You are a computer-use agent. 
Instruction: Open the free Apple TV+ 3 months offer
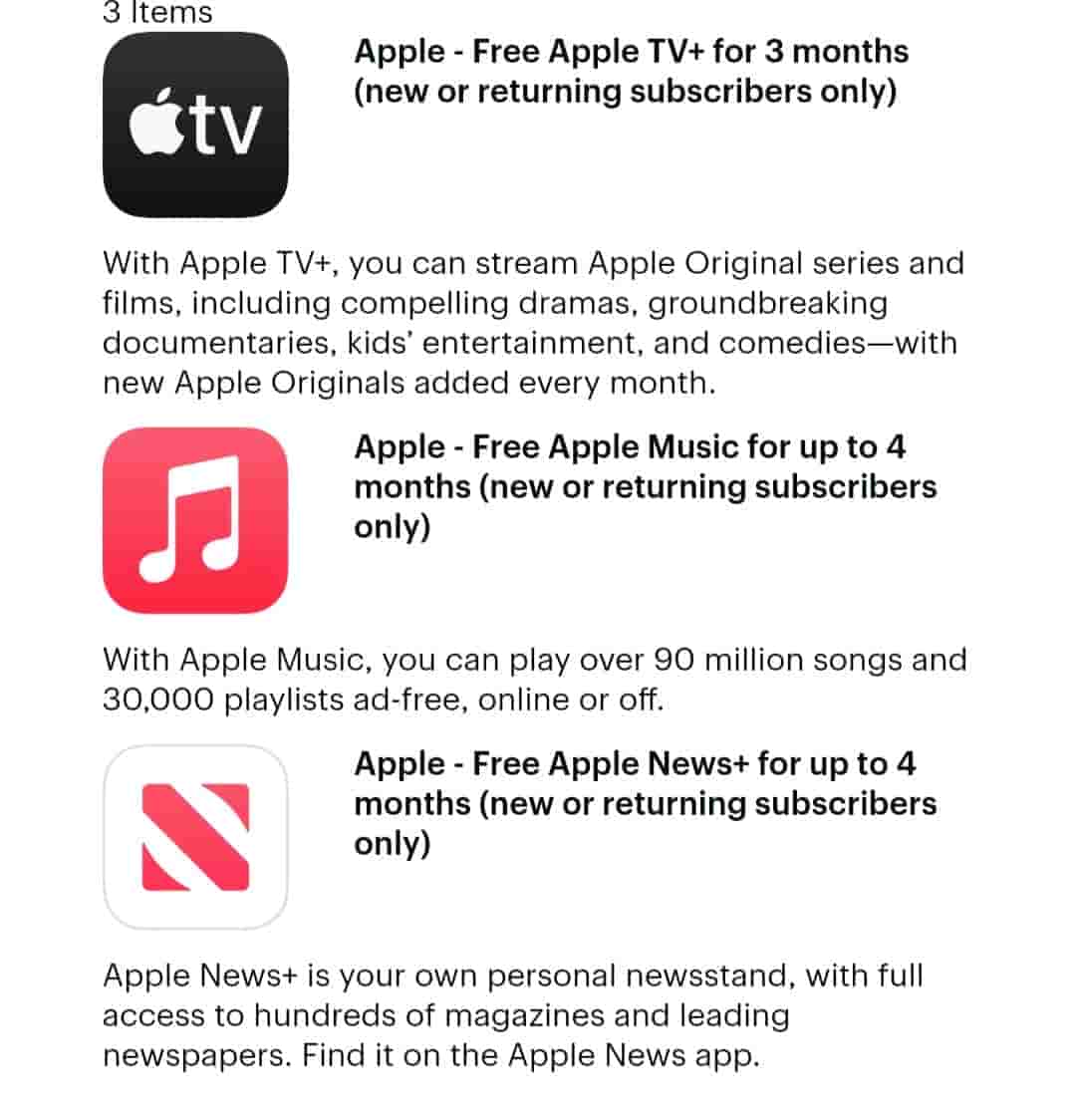coord(631,71)
